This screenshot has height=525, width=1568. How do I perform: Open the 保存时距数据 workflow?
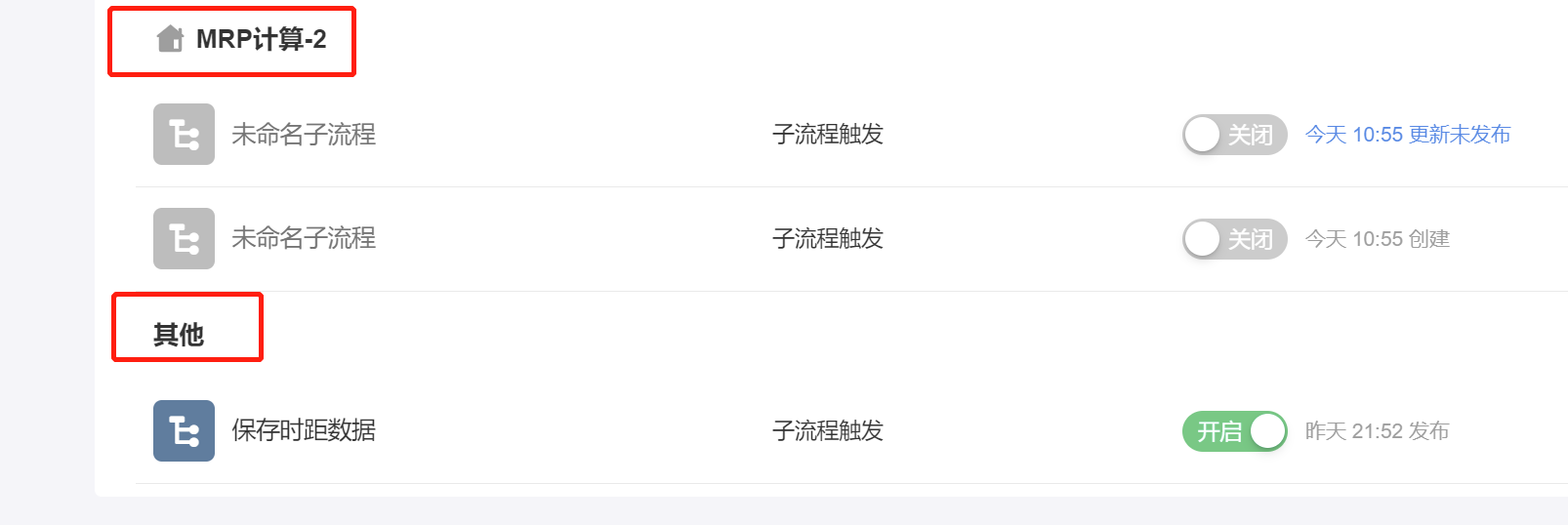point(303,430)
